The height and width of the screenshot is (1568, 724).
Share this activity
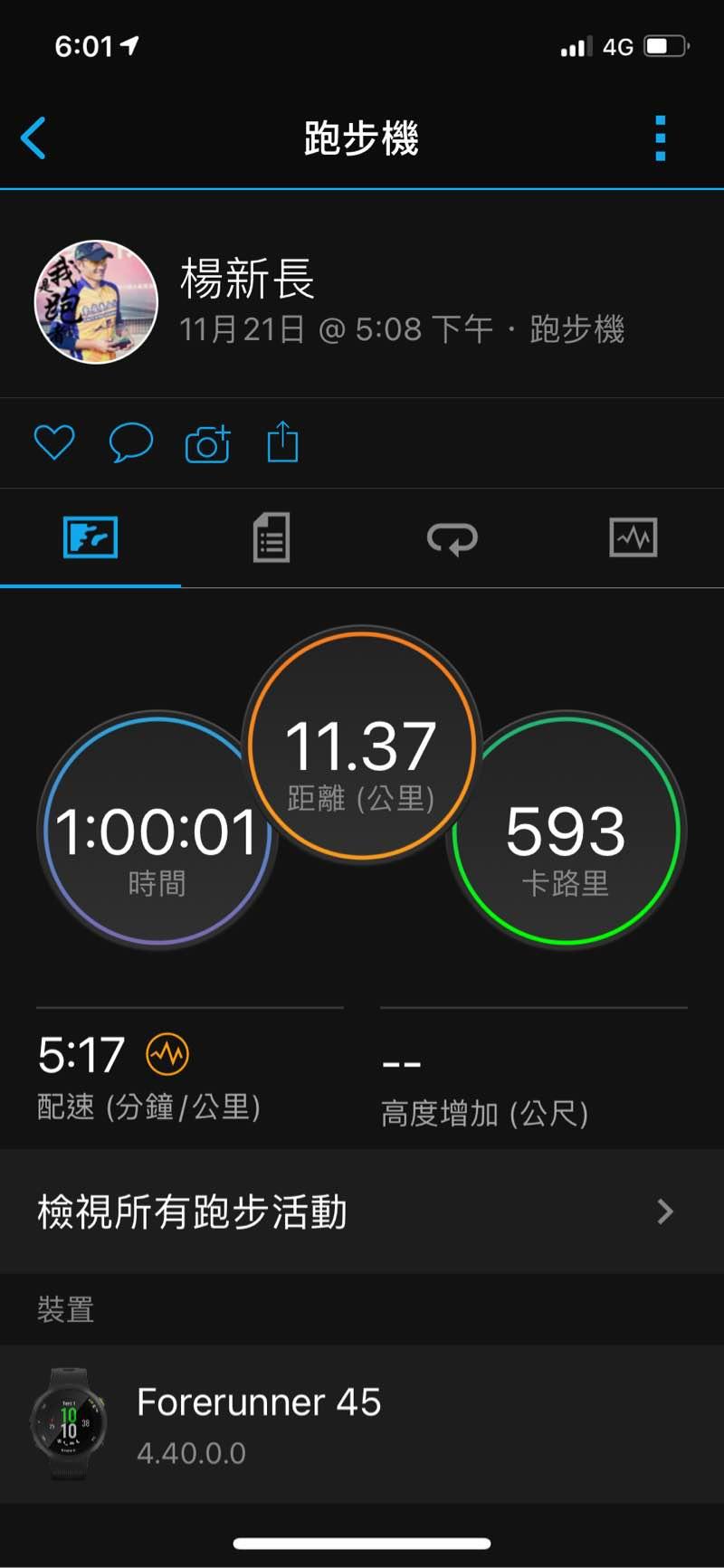tap(282, 442)
